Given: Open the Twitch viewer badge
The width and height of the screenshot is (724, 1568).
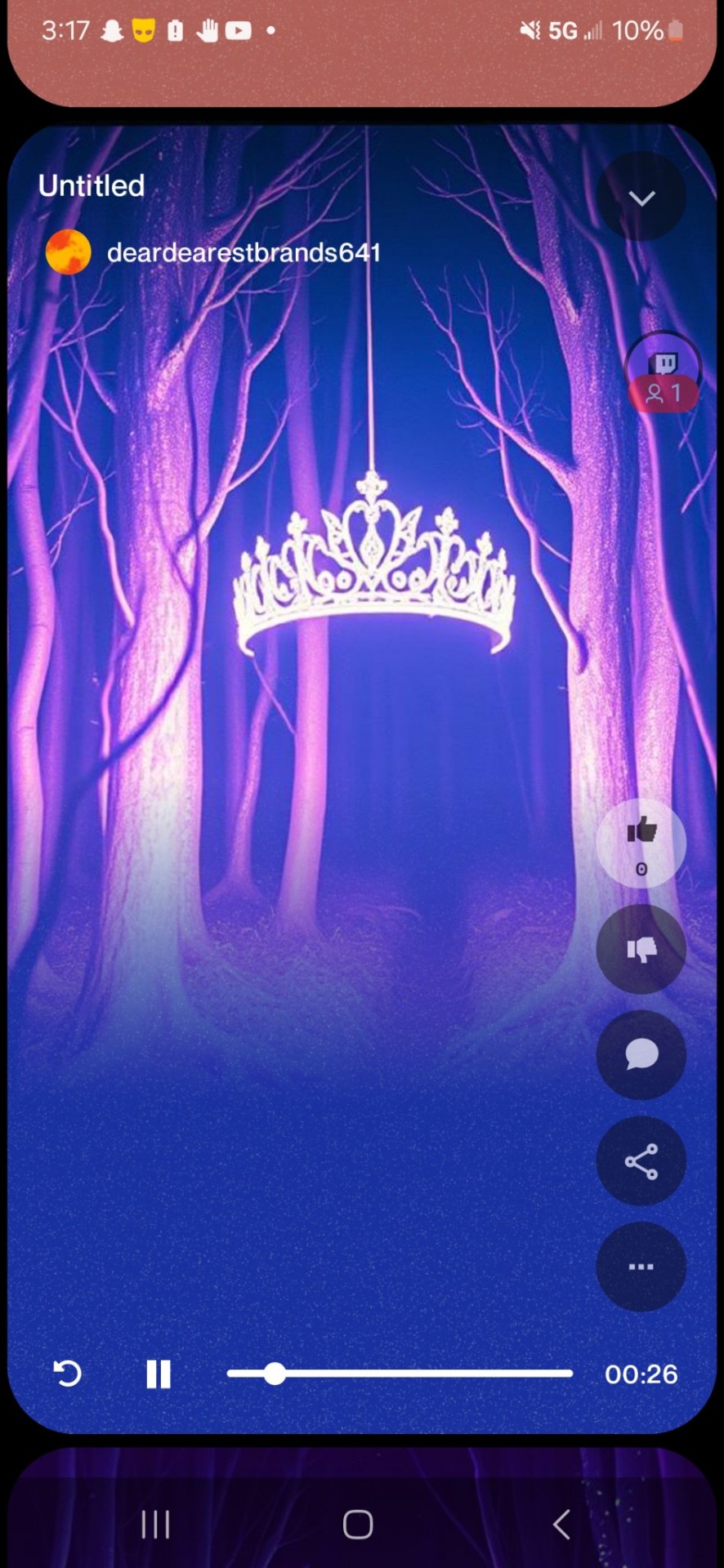Looking at the screenshot, I should [x=664, y=372].
